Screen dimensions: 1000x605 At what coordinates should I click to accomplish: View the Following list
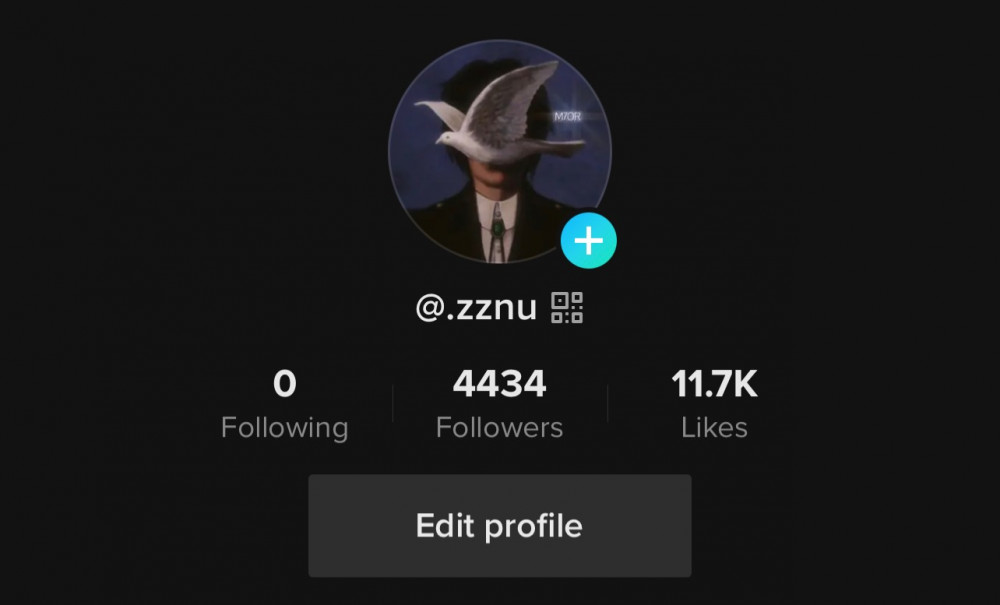click(x=284, y=405)
